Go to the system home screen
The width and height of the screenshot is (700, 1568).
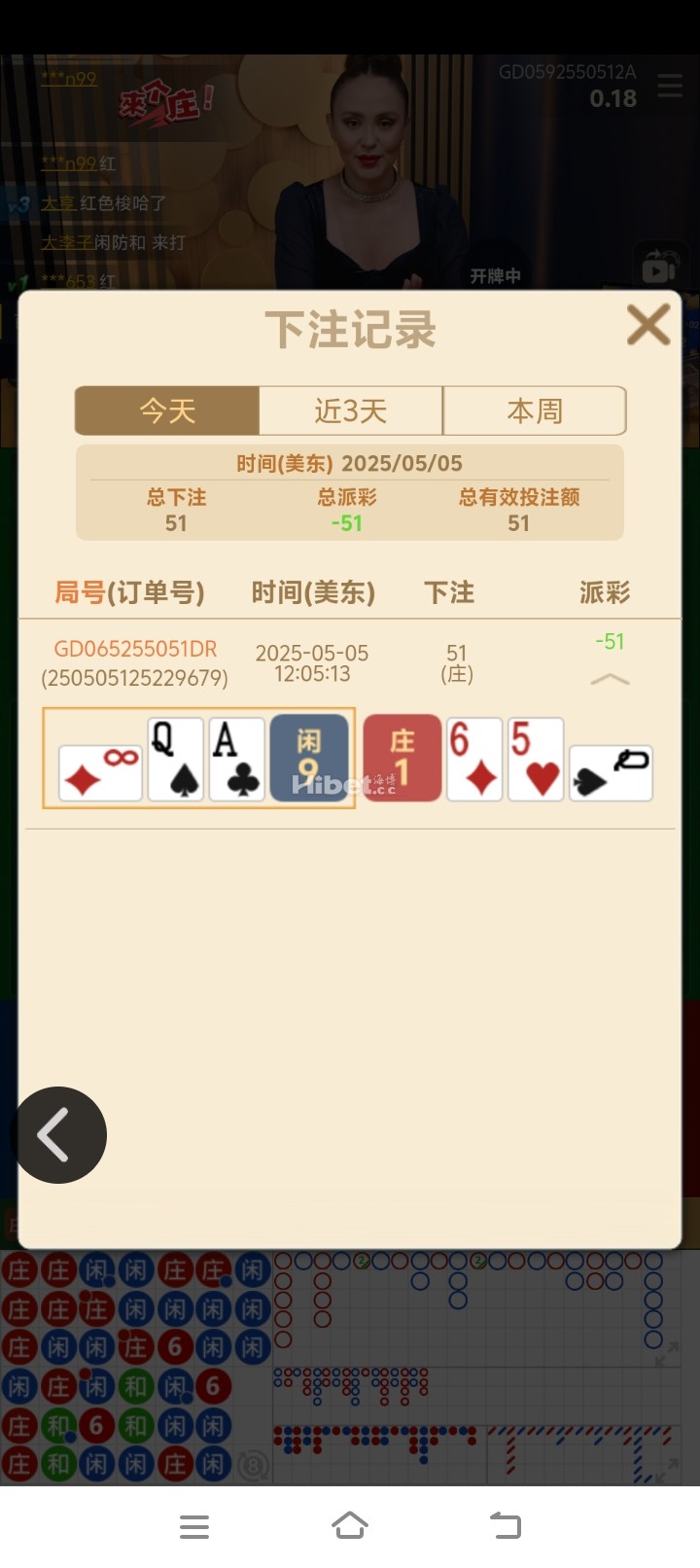tap(350, 1525)
